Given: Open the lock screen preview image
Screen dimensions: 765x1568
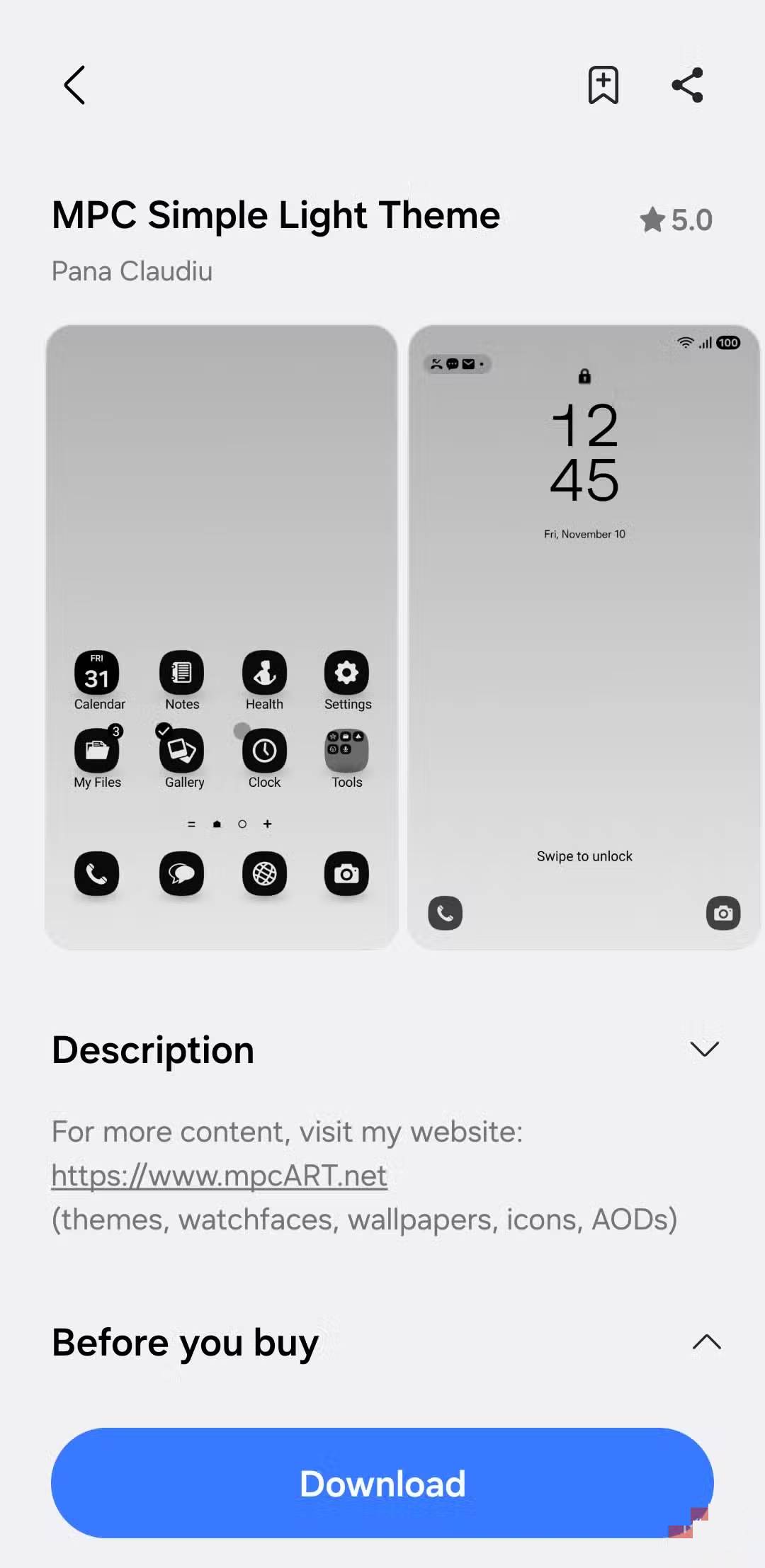Looking at the screenshot, I should (x=584, y=637).
